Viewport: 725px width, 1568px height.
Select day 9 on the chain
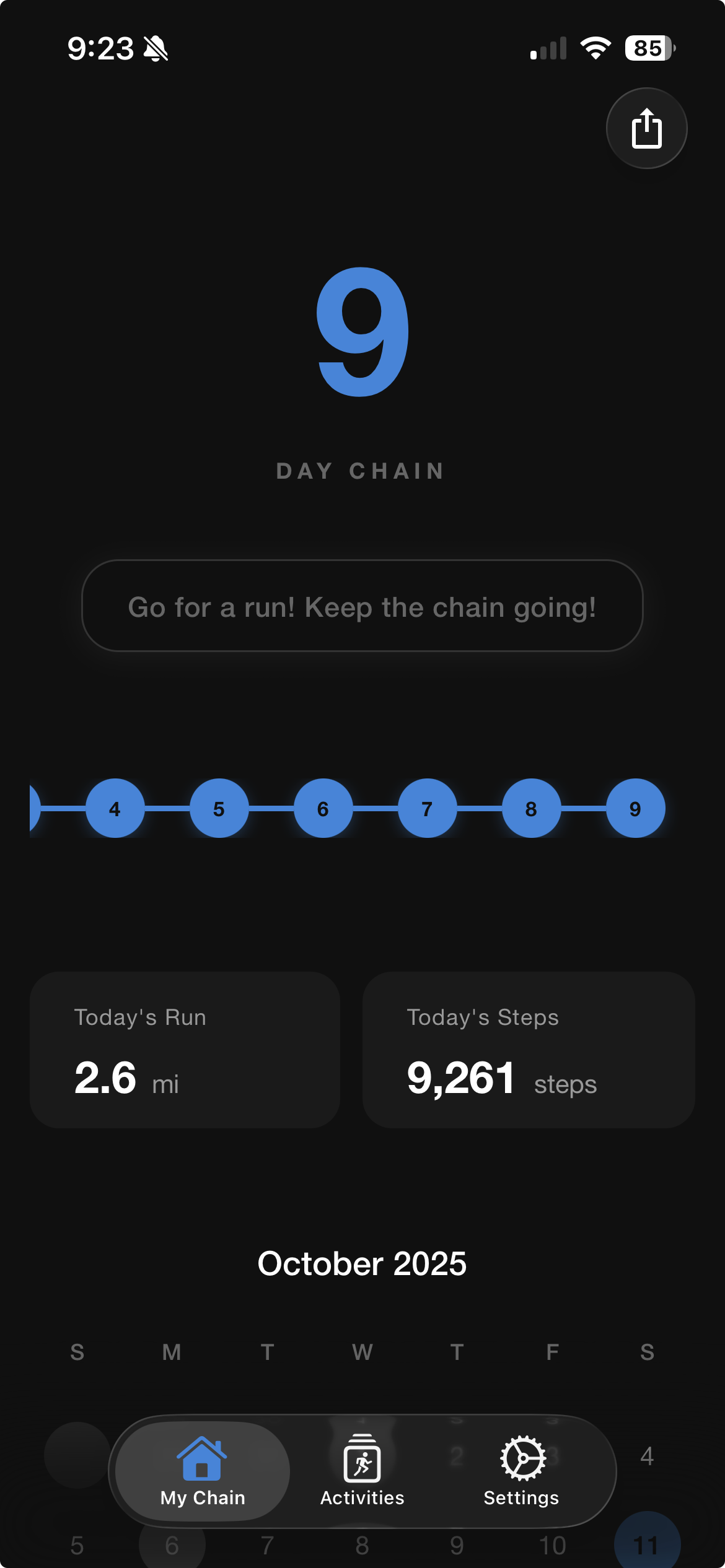635,808
